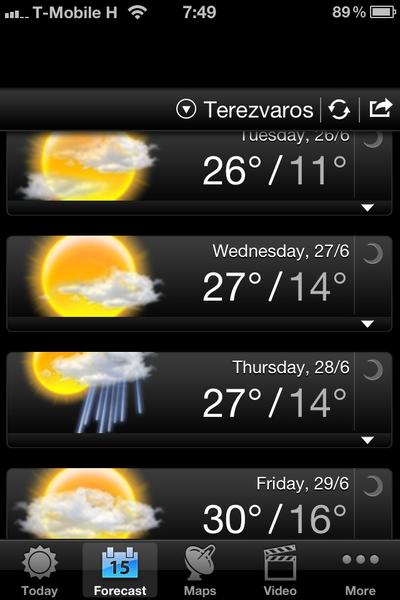This screenshot has width=400, height=600.
Task: Select the Forecast tab
Action: pos(120,571)
